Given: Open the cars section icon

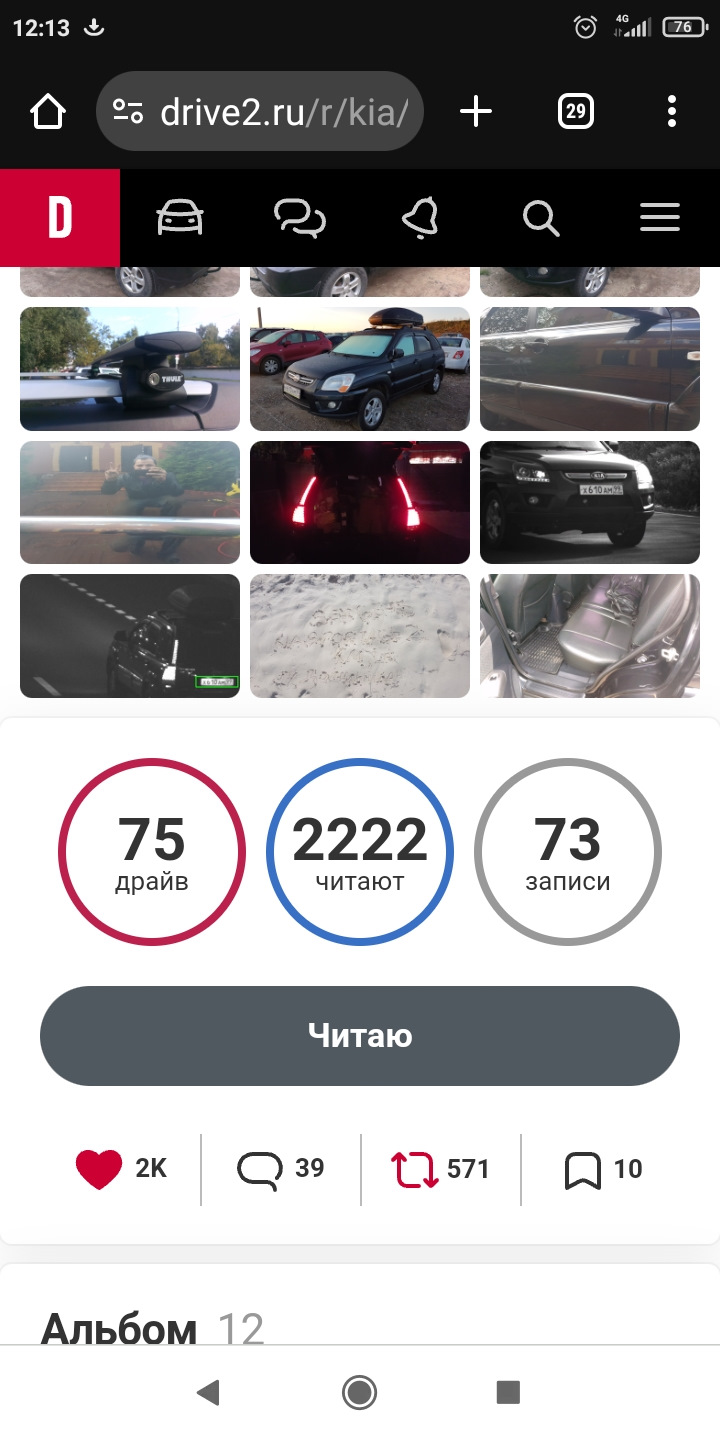Looking at the screenshot, I should coord(180,218).
